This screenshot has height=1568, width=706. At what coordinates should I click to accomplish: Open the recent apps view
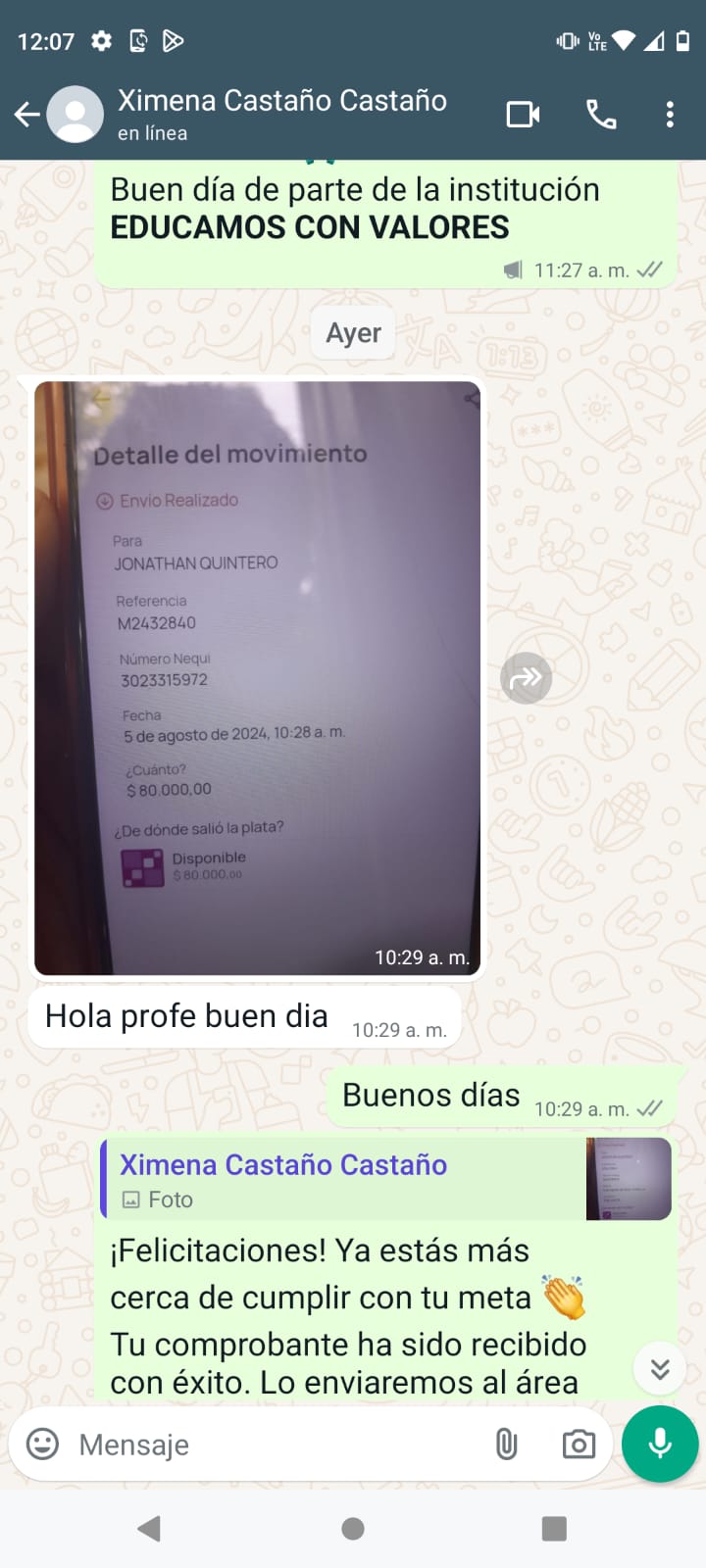[x=554, y=1529]
